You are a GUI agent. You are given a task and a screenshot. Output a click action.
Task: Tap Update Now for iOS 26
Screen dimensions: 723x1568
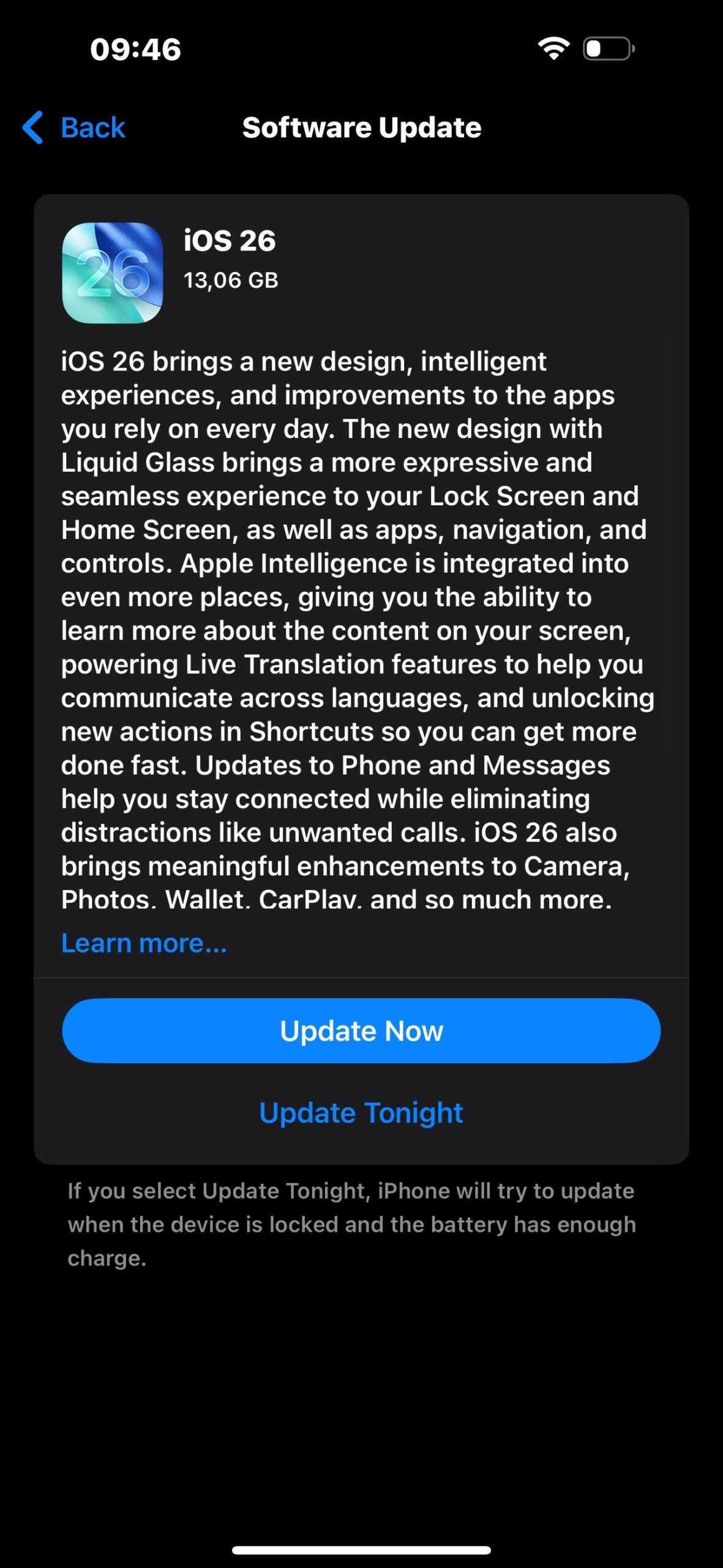pyautogui.click(x=361, y=1031)
